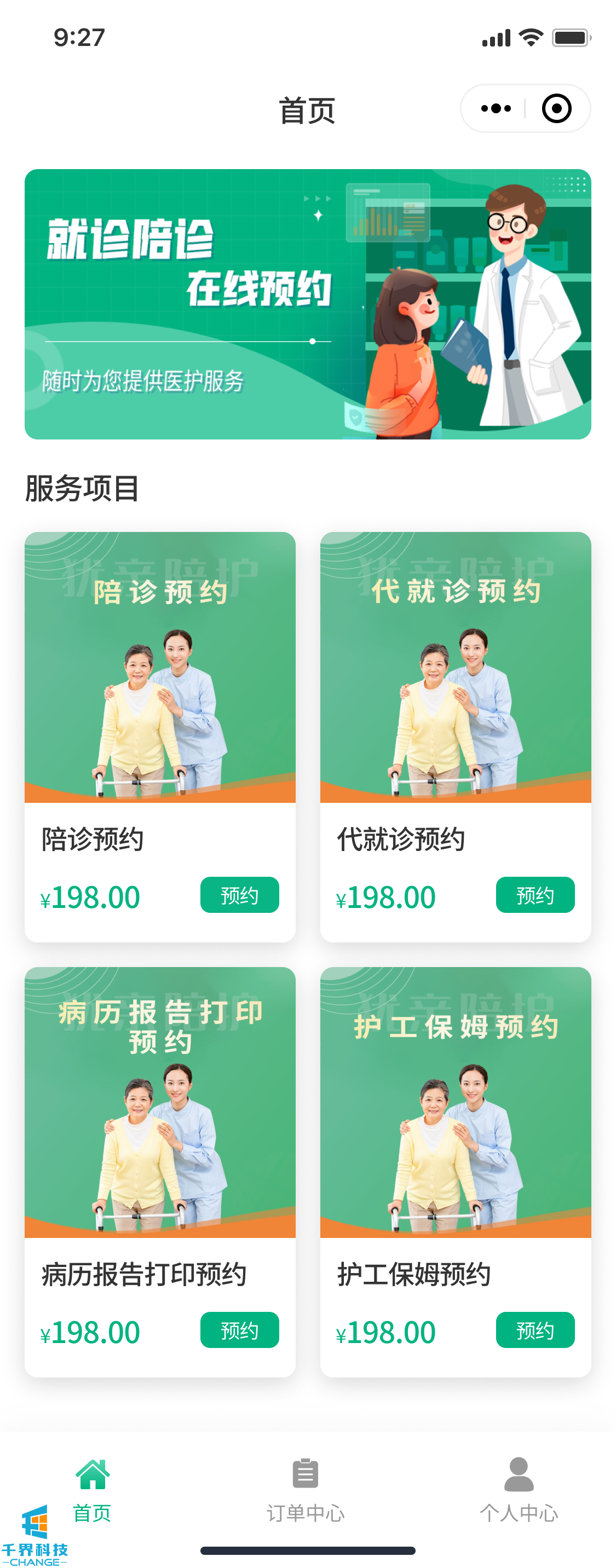Open the mini program more-options menu
Image resolution: width=616 pixels, height=1568 pixels.
(x=496, y=109)
